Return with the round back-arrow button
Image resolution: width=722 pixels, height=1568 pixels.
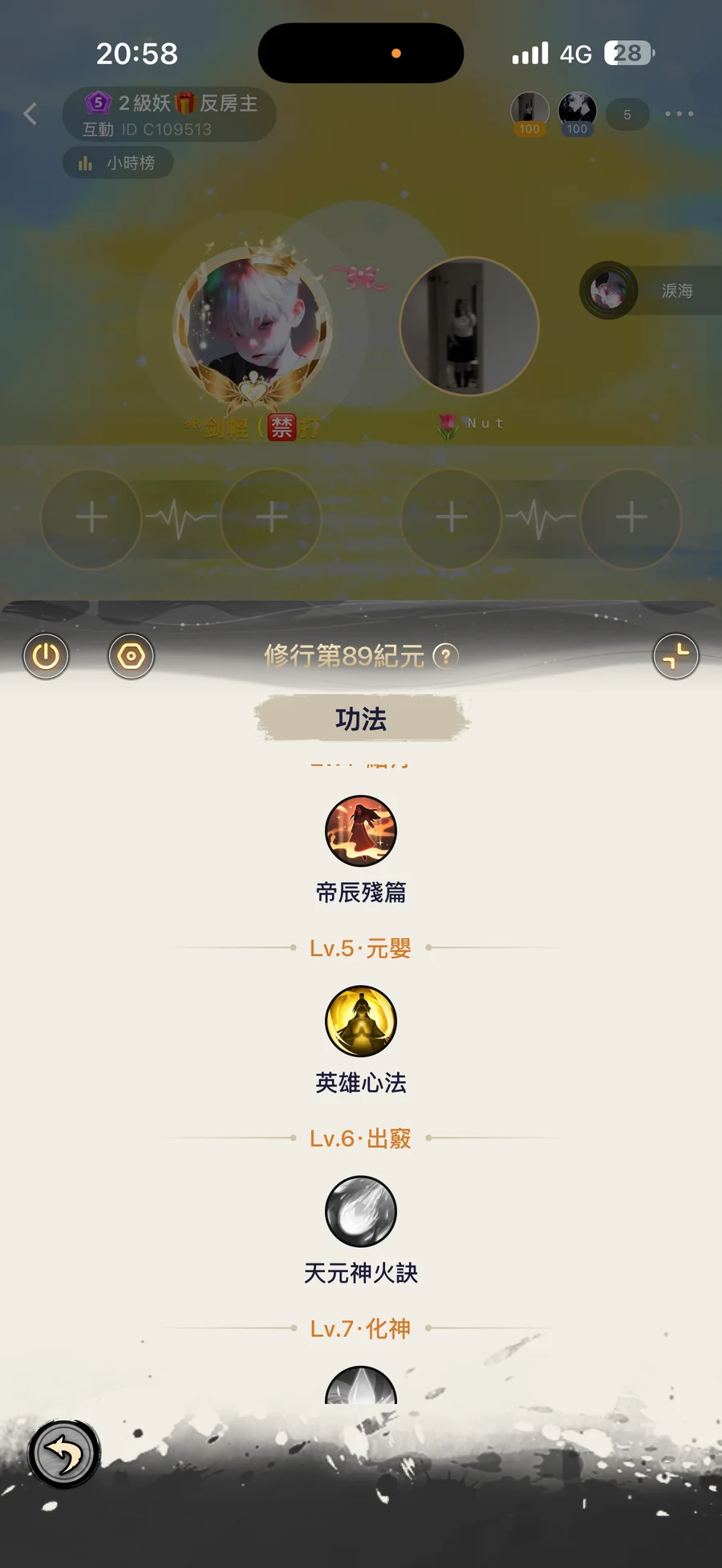pyautogui.click(x=64, y=1453)
